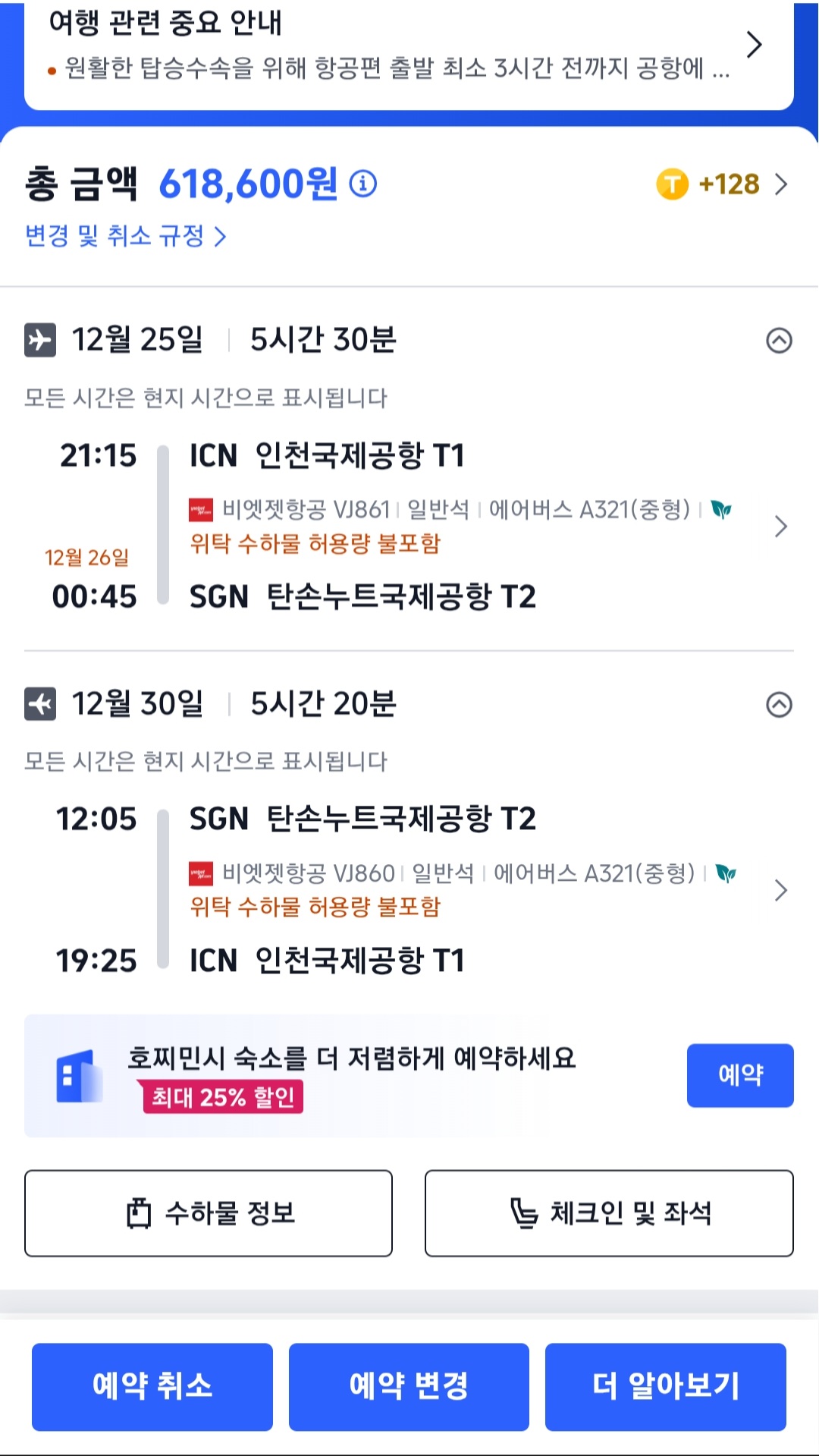Viewport: 819px width, 1456px height.
Task: Tap the info icon next to 618,600원
Action: point(363,184)
